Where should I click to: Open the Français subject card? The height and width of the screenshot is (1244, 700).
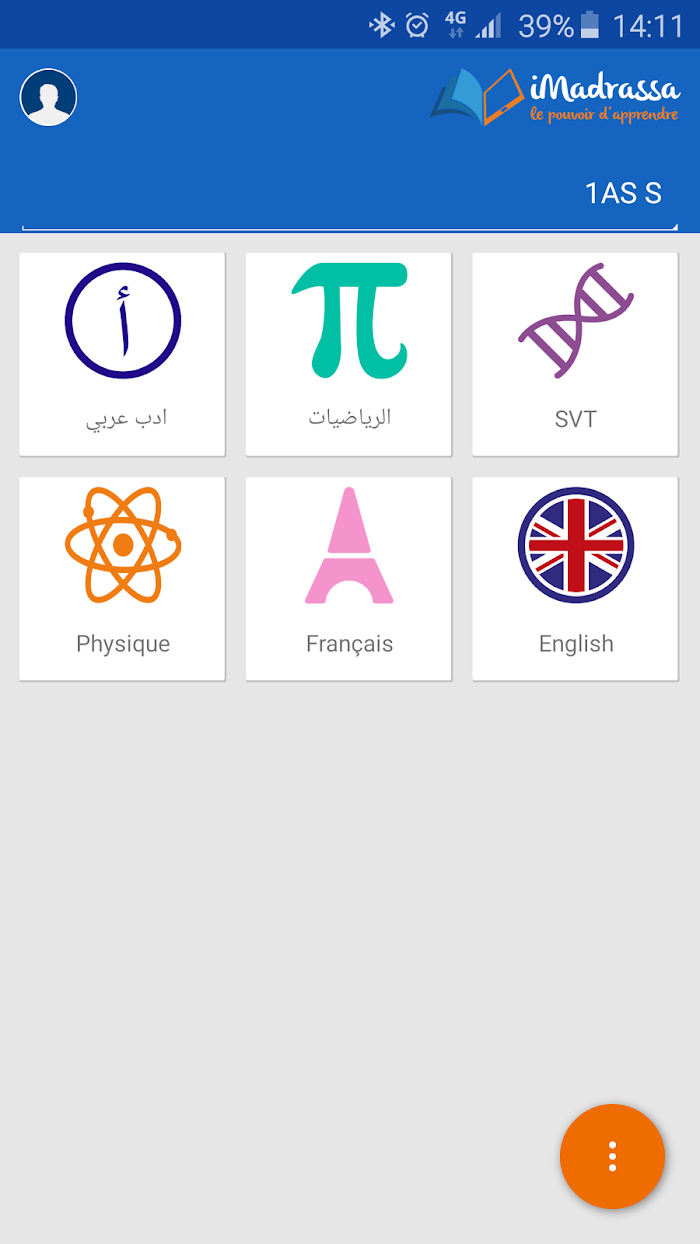click(x=349, y=579)
